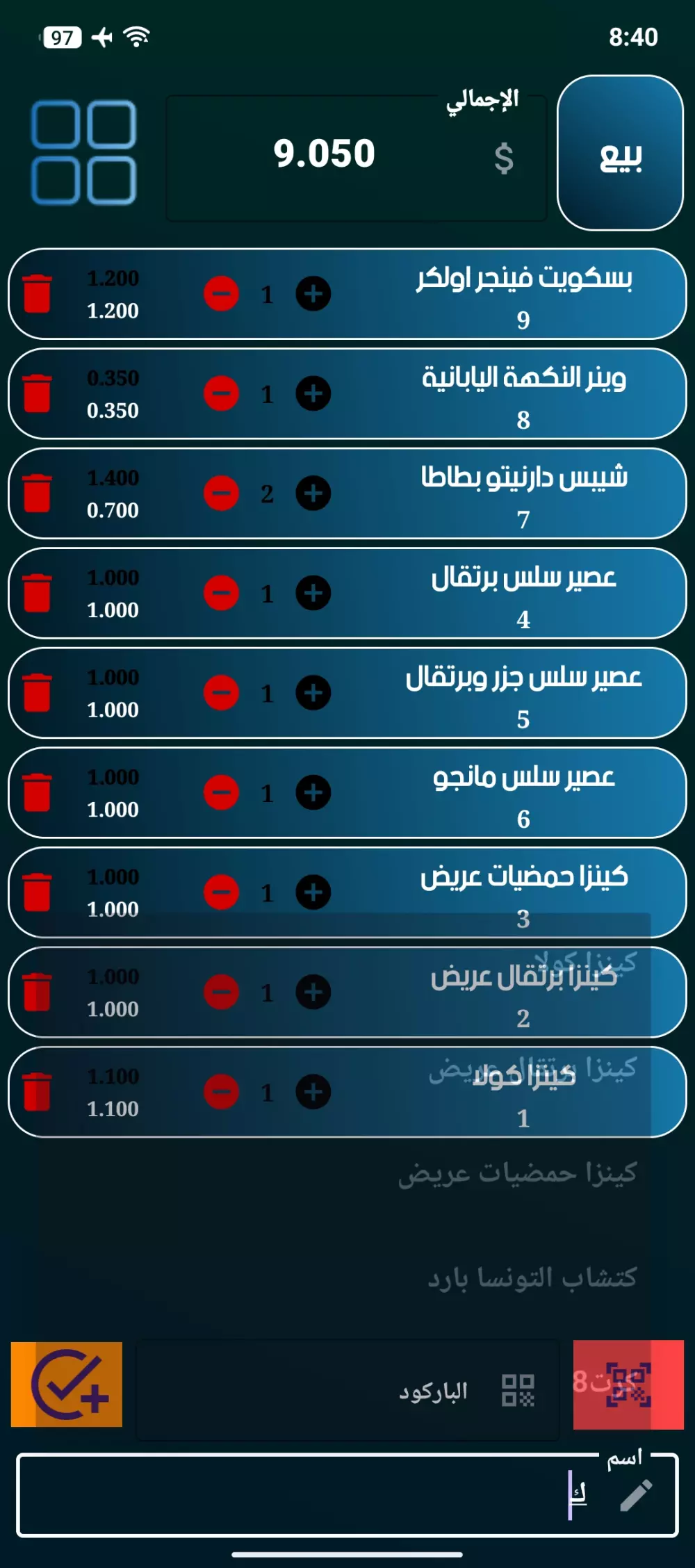This screenshot has width=695, height=1568.
Task: Delete وينر النكهة اليابانية item
Action: pos(37,394)
